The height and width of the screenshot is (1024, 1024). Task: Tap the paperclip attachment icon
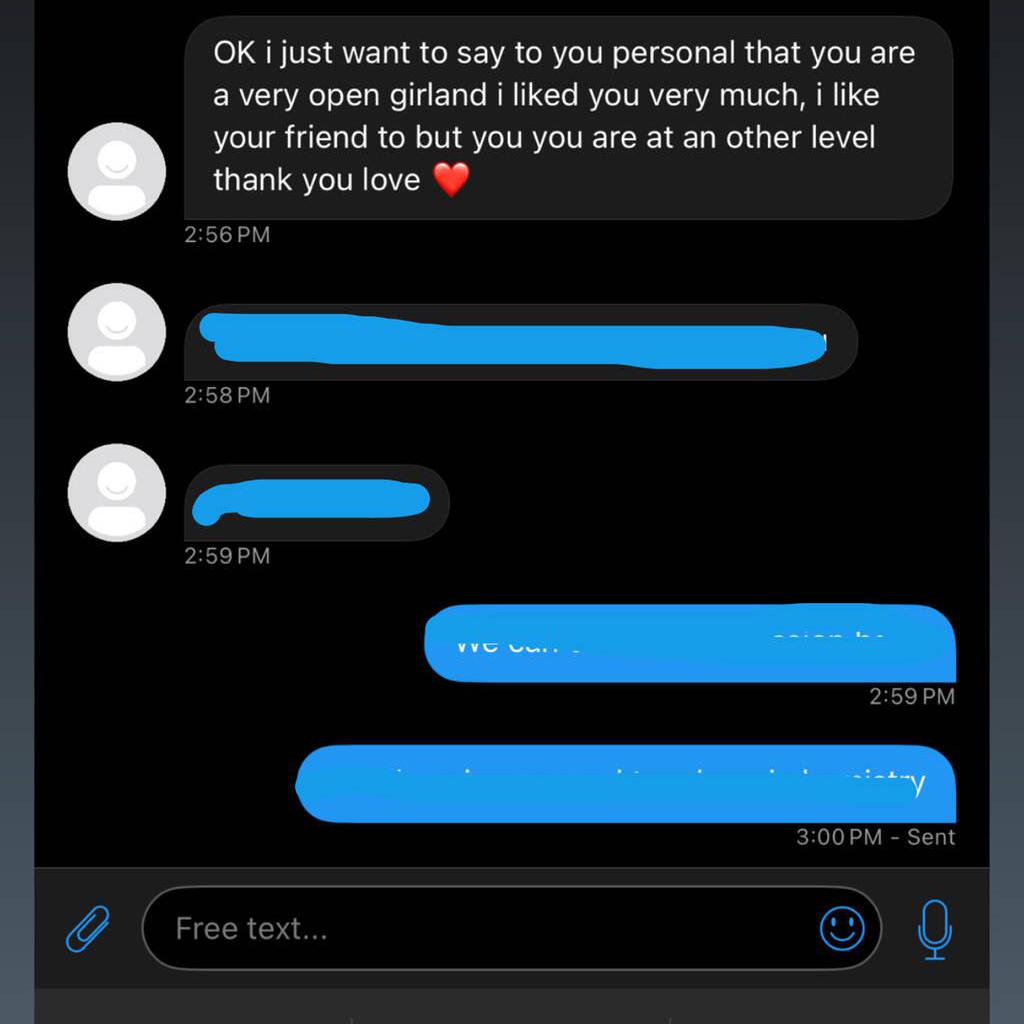coord(87,928)
